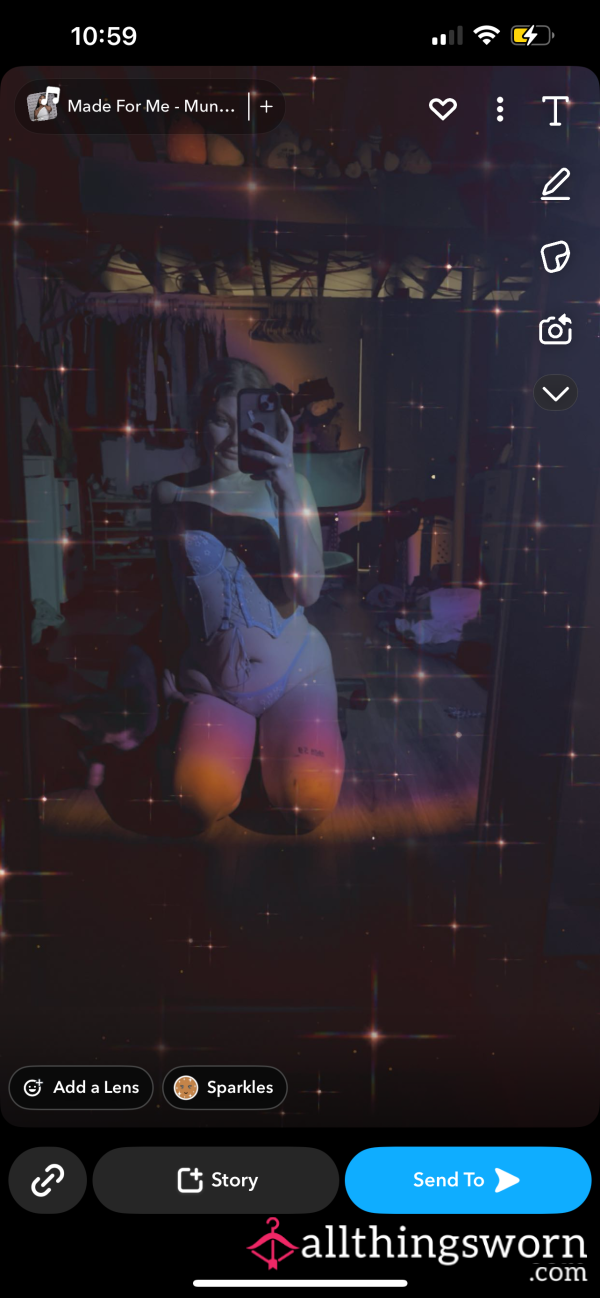Attach a link with the link icon
The width and height of the screenshot is (600, 1298).
click(x=47, y=1180)
